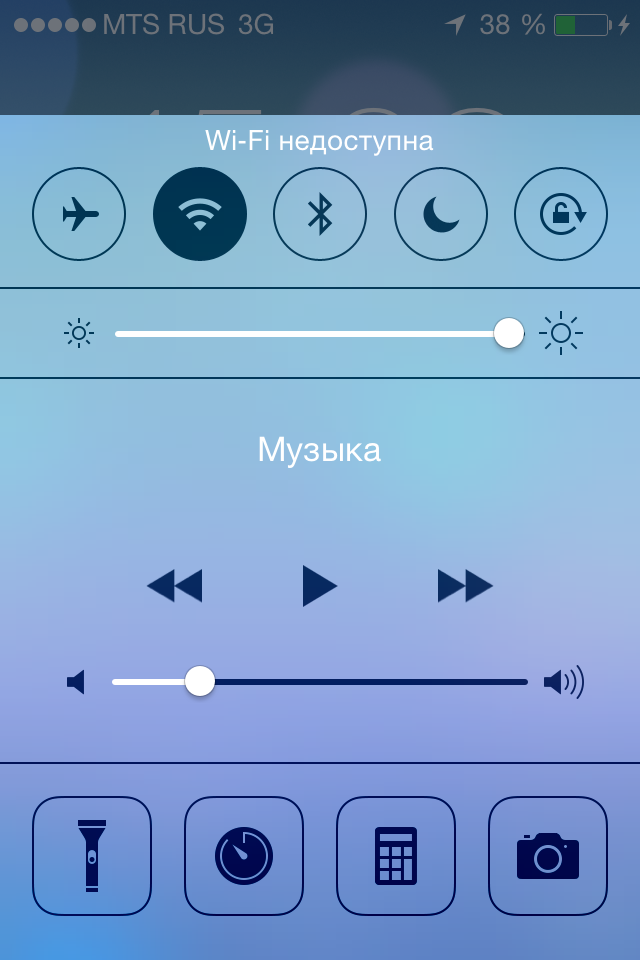640x960 pixels.
Task: Enable Airplane Mode
Action: coord(79,214)
